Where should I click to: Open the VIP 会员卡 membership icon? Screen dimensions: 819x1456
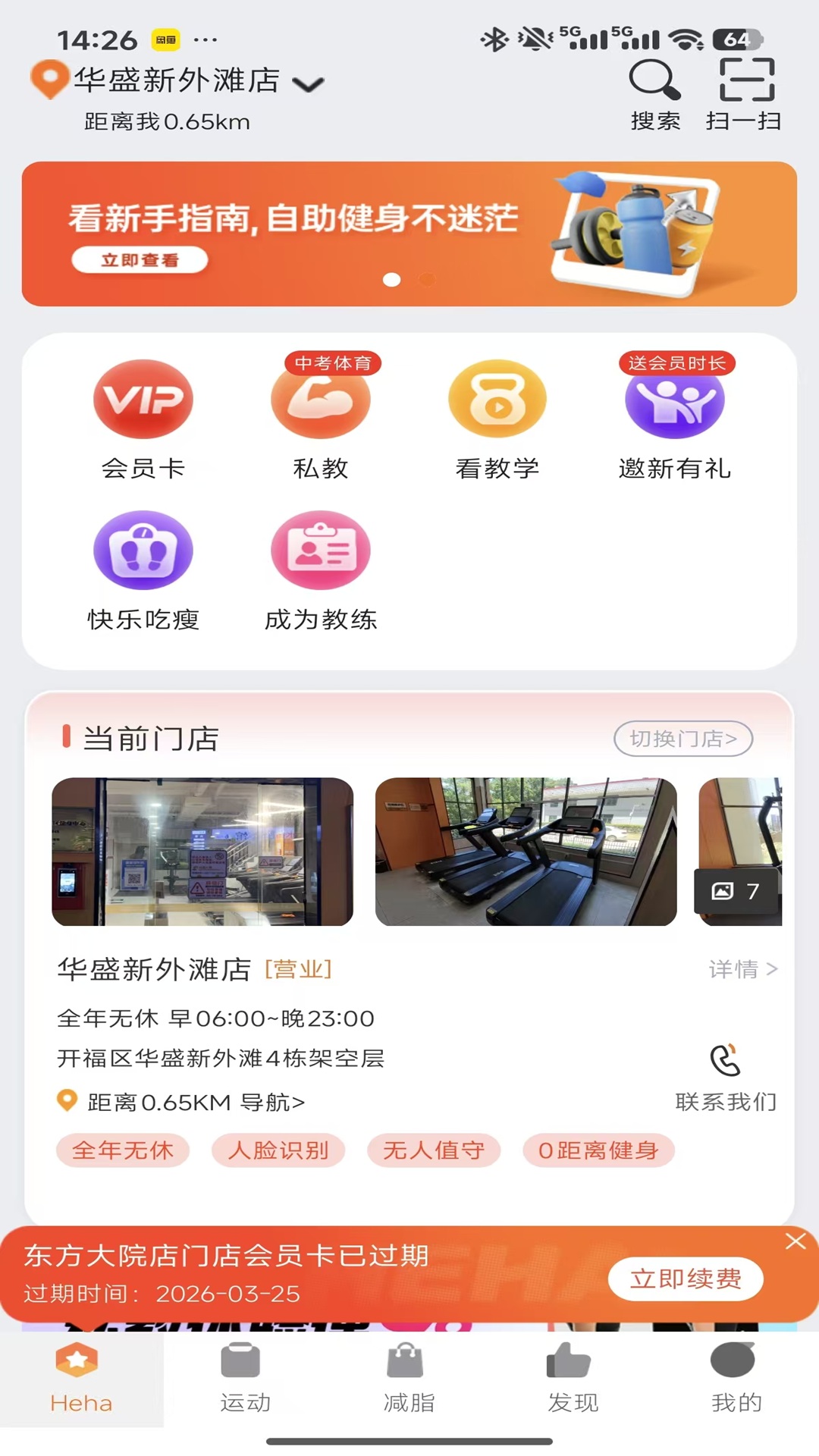coord(145,400)
